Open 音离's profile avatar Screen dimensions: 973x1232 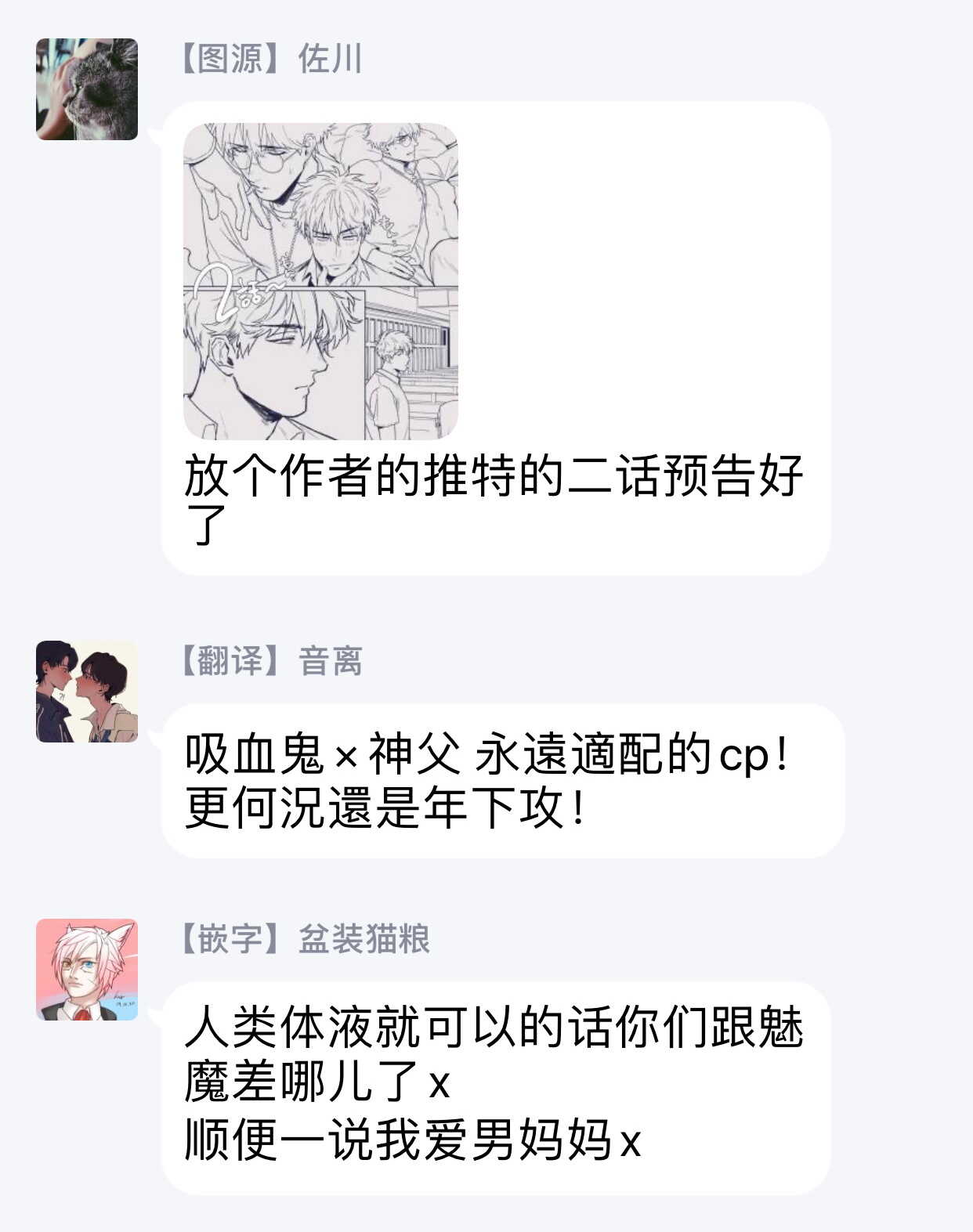pyautogui.click(x=87, y=692)
